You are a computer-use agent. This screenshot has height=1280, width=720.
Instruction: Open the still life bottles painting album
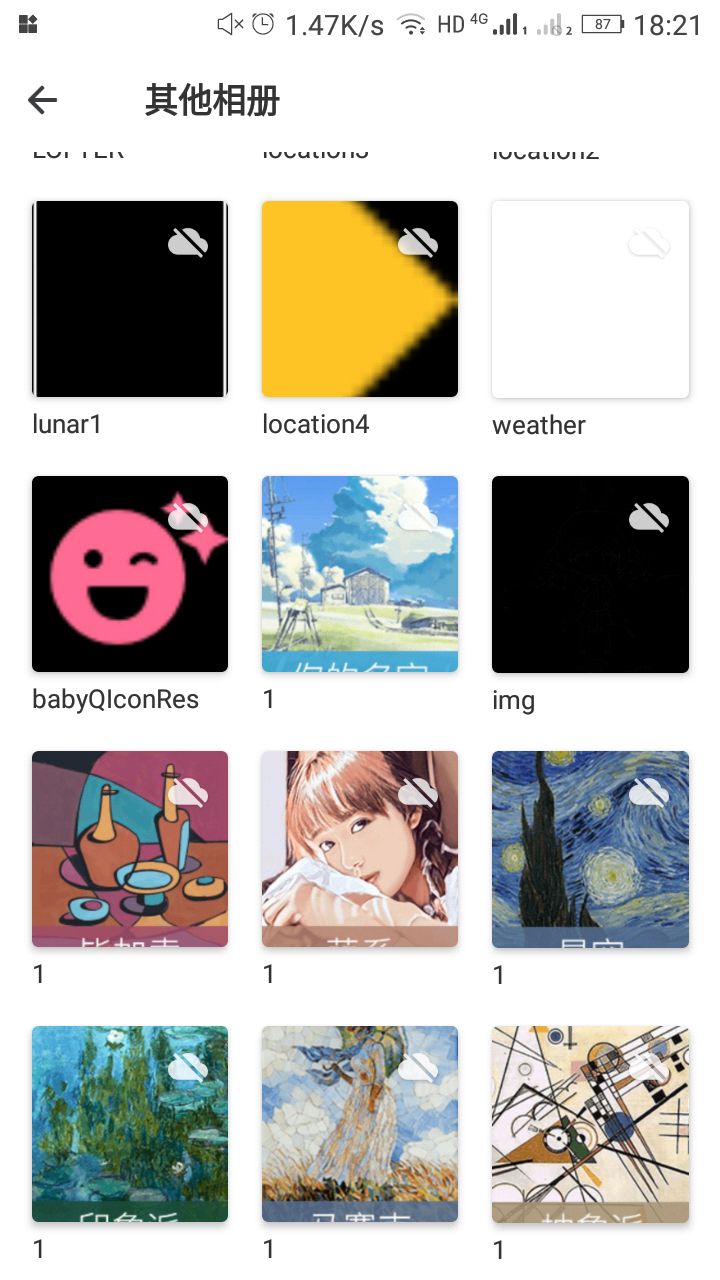pos(130,849)
